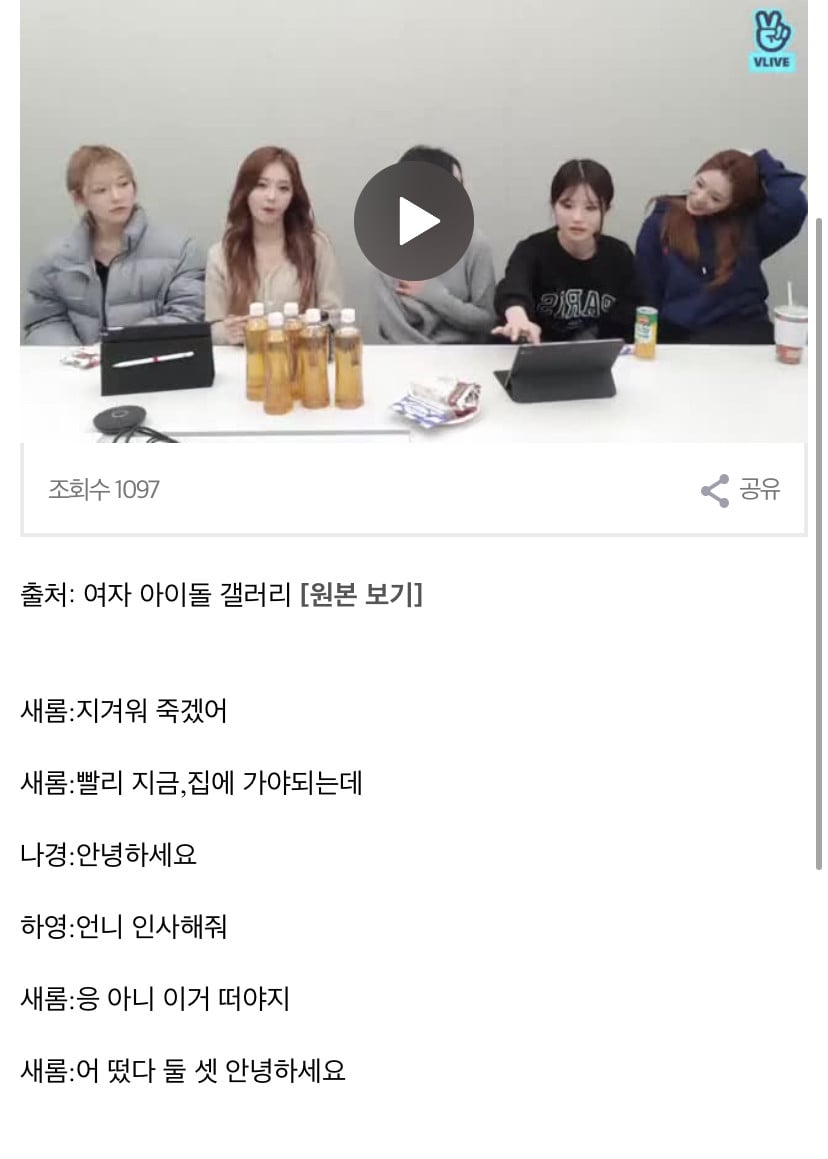Open the 원본 보기 source link

(361, 595)
